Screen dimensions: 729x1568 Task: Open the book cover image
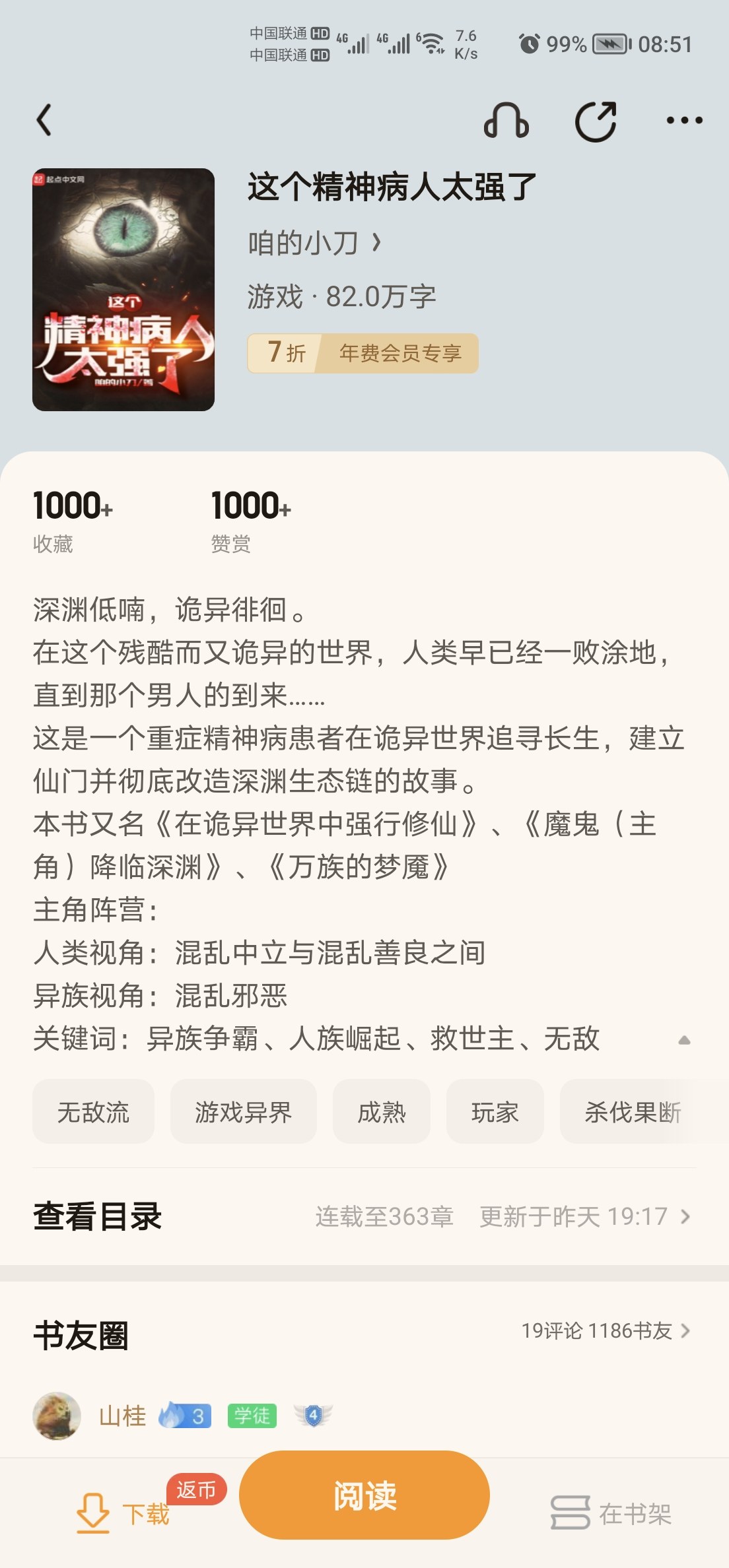click(123, 290)
